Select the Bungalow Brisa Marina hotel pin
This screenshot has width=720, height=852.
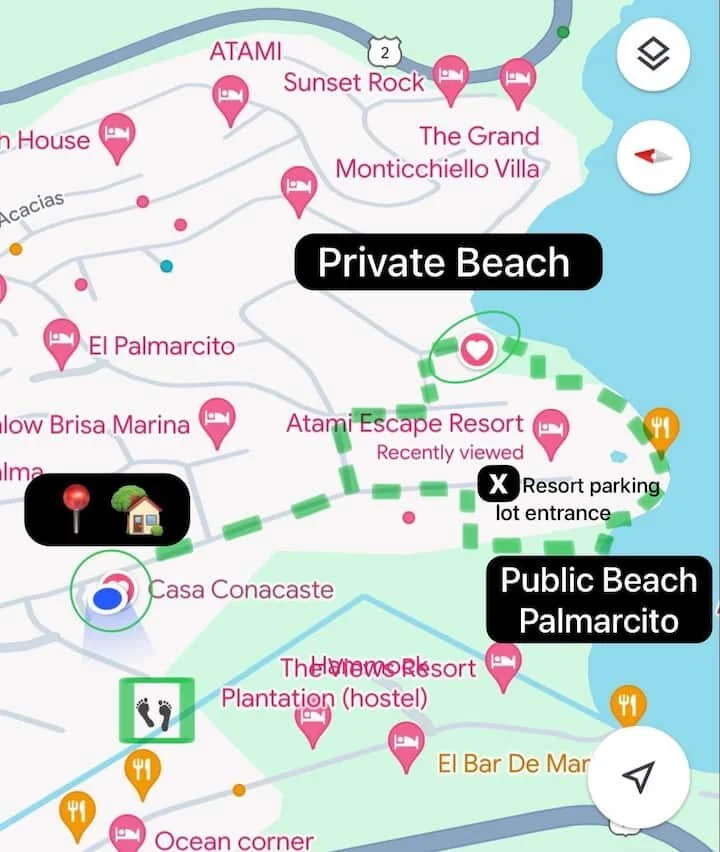[x=218, y=420]
